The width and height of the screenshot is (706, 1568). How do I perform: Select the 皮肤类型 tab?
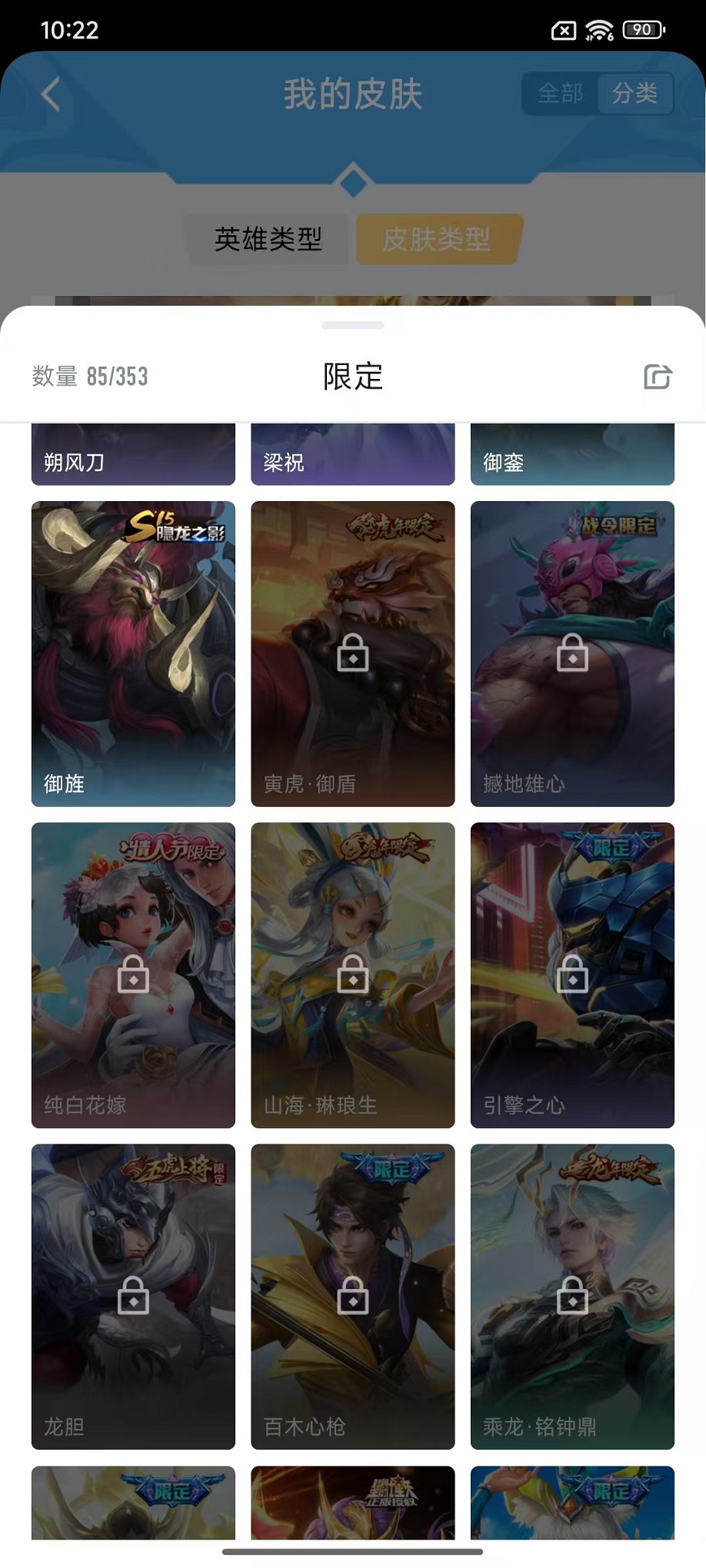[x=437, y=239]
